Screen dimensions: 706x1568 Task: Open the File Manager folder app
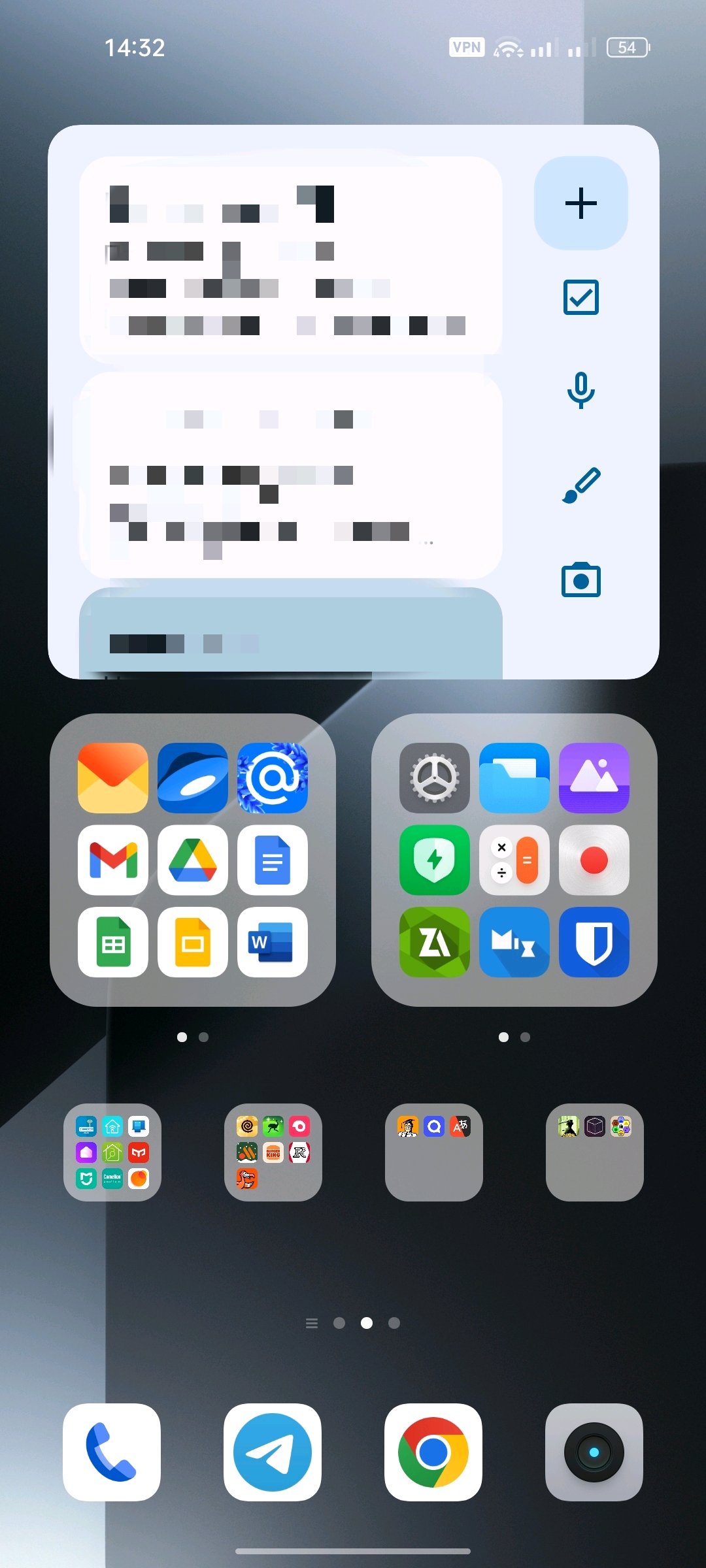coord(514,777)
